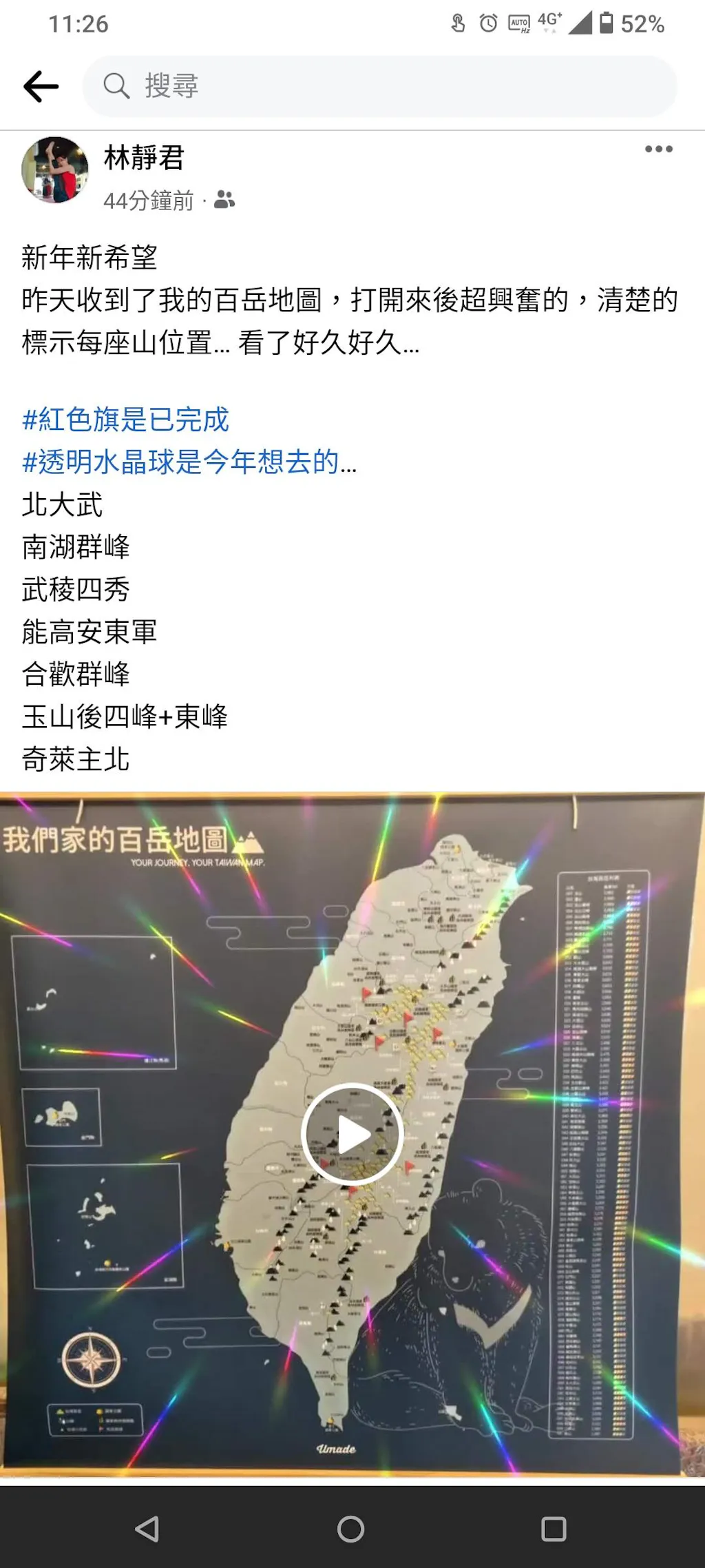Go back using the top arrow
705x1568 pixels.
[x=41, y=87]
